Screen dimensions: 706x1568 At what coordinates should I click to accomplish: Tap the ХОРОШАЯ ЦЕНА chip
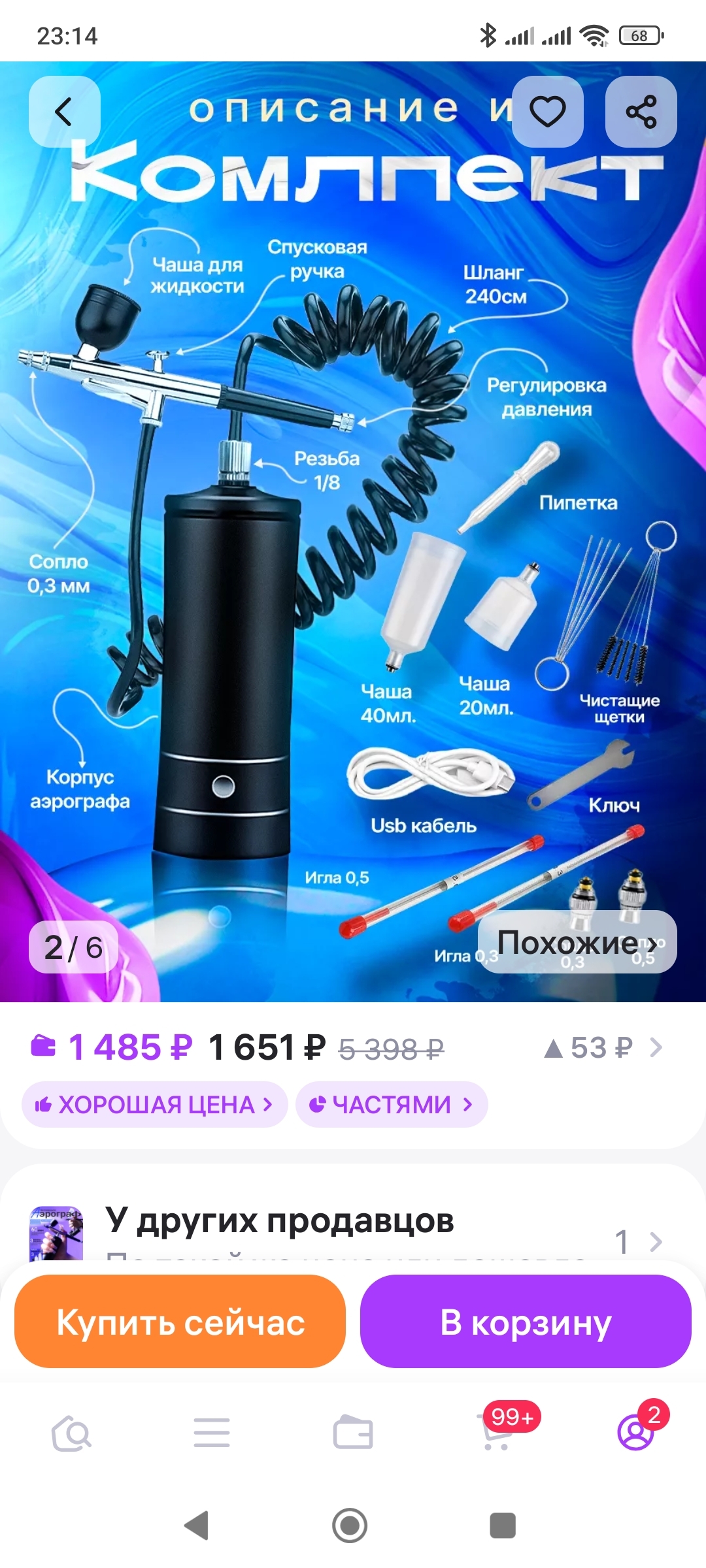point(154,1105)
